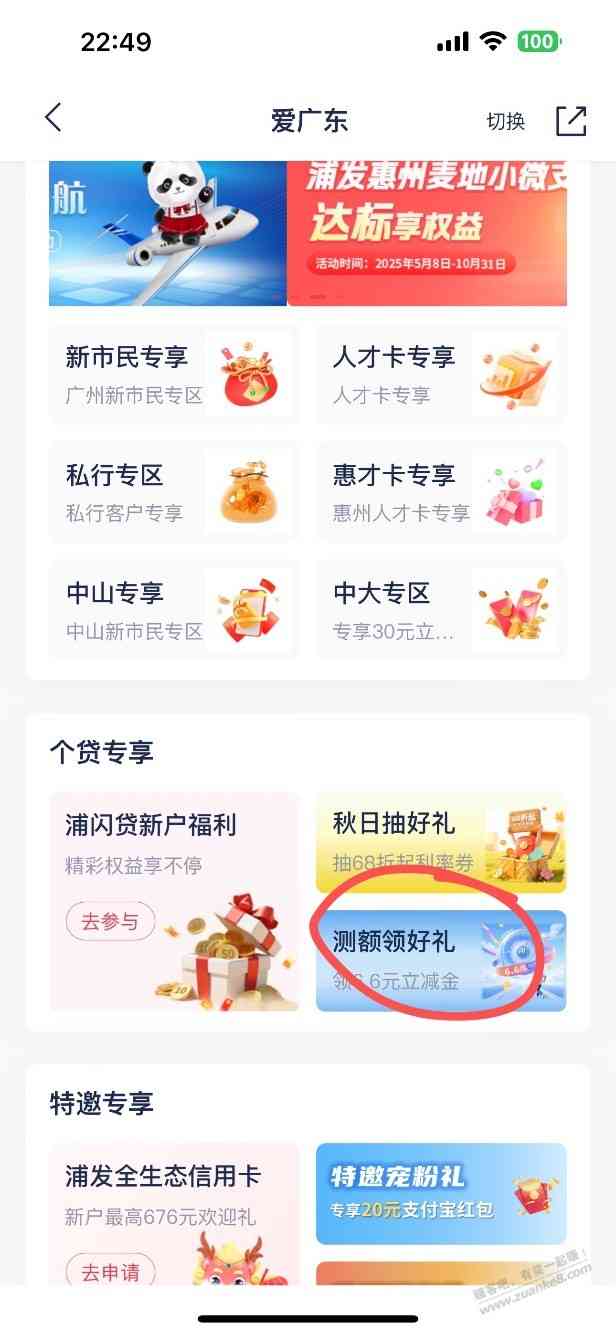
Task: Open the 惠才卡专享 card
Action: [440, 492]
